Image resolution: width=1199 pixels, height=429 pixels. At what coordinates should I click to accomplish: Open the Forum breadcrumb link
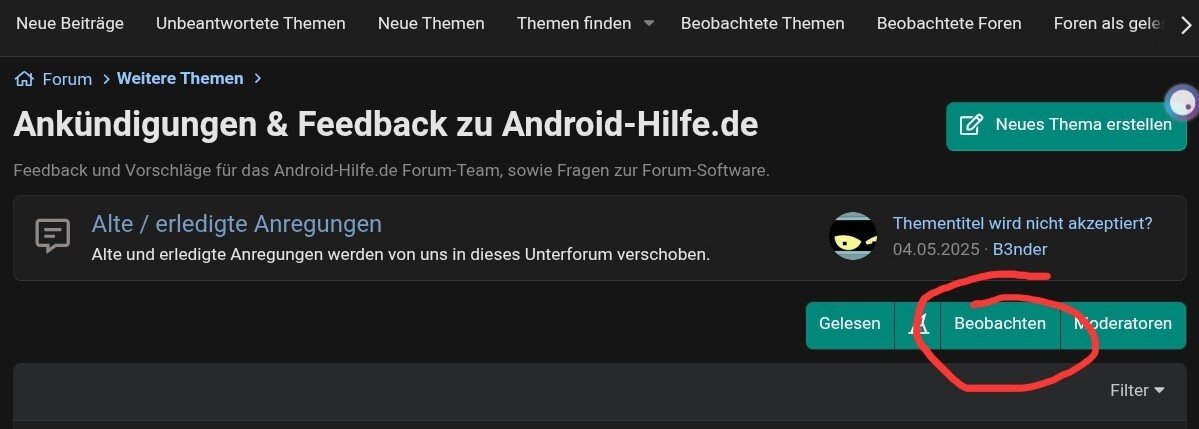[67, 79]
